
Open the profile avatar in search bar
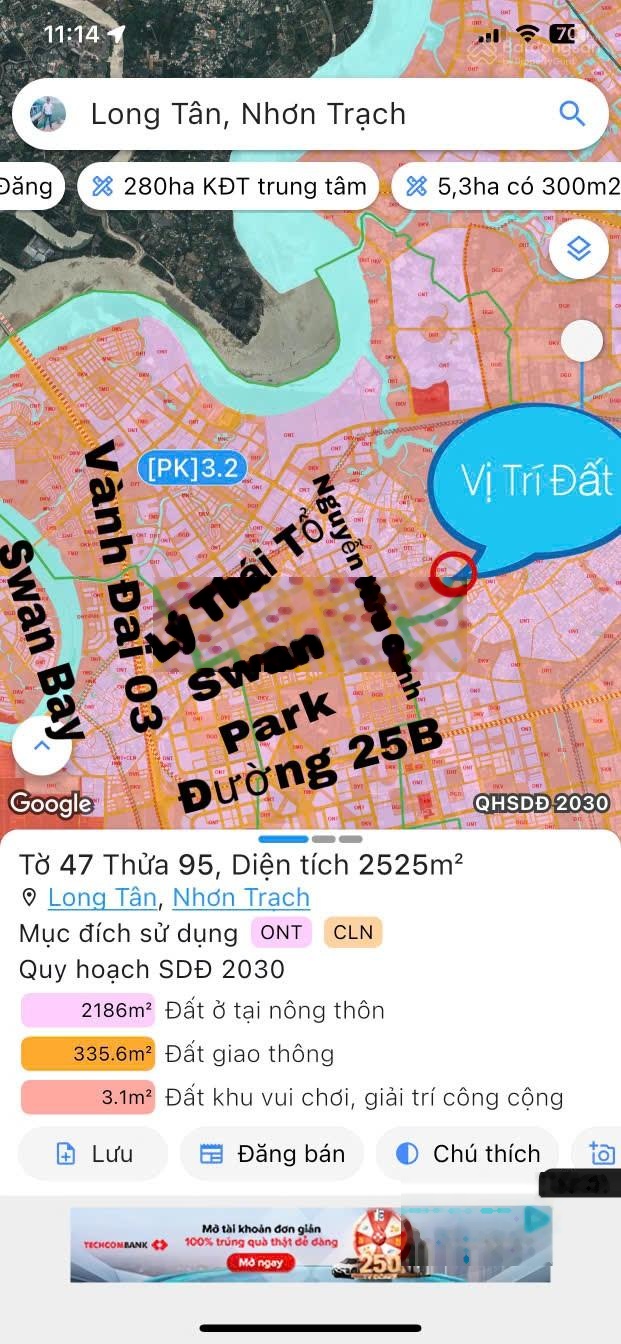(x=48, y=114)
